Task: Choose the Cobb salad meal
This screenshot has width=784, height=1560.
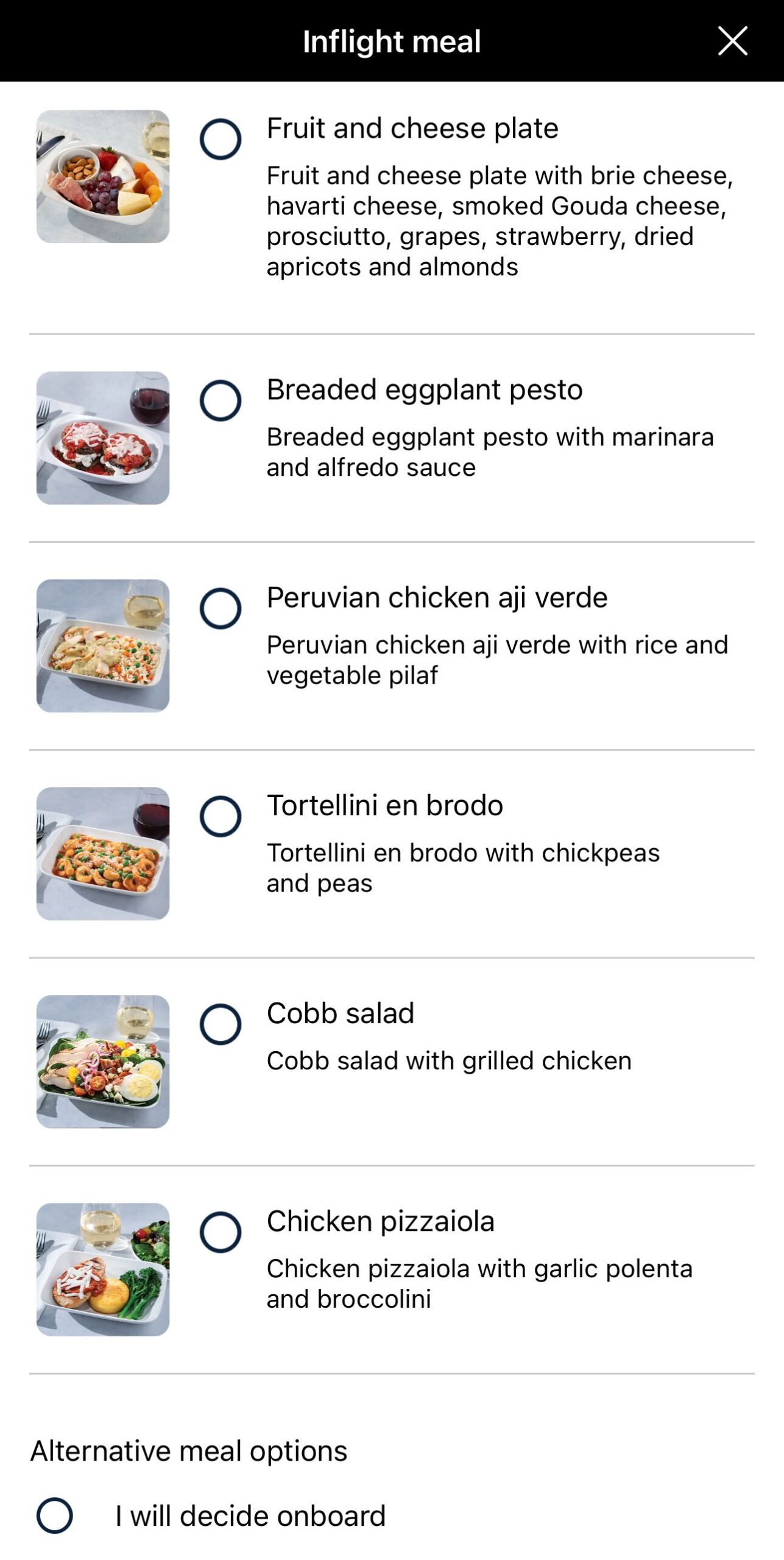Action: pyautogui.click(x=221, y=1024)
